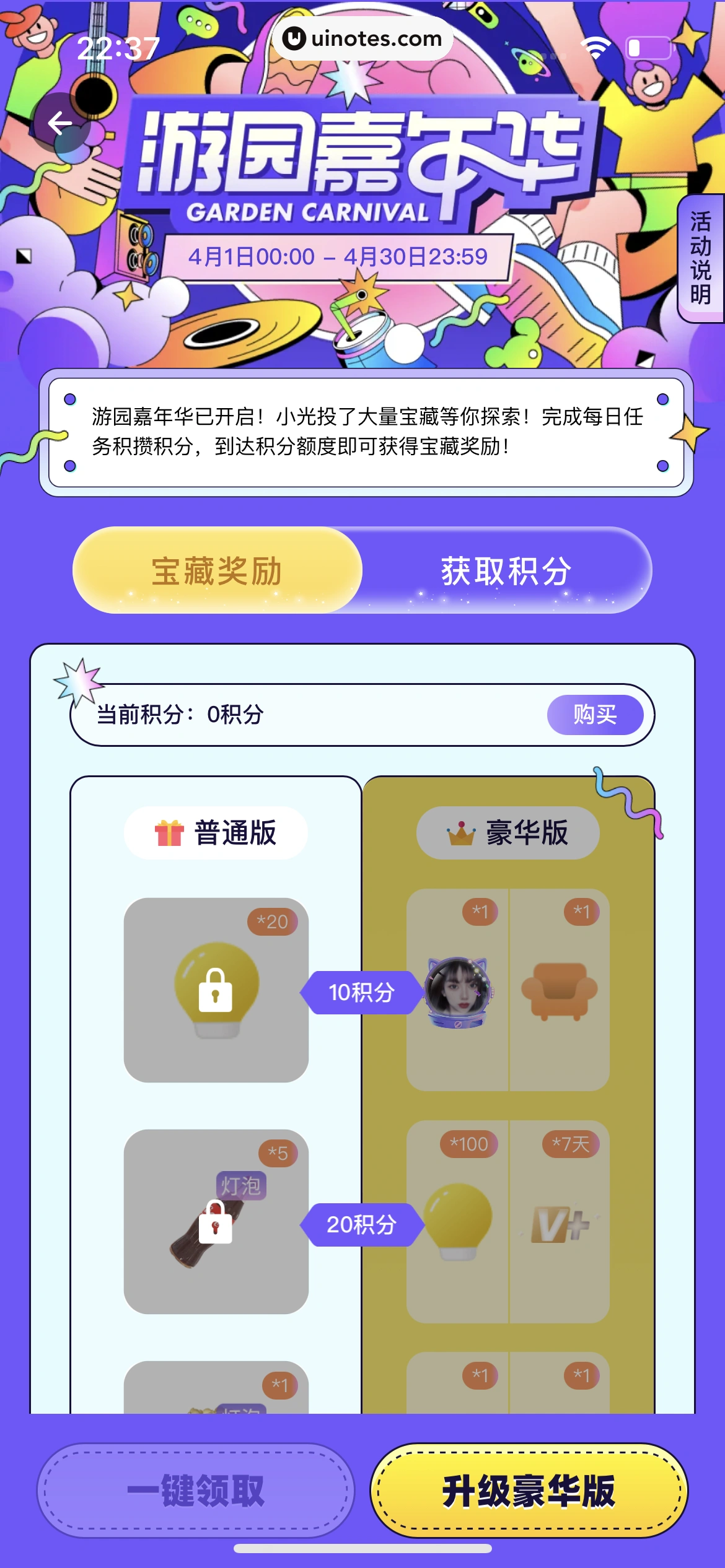Open the locked lightbulb *20 reward
This screenshot has height=1568, width=725.
(x=216, y=990)
